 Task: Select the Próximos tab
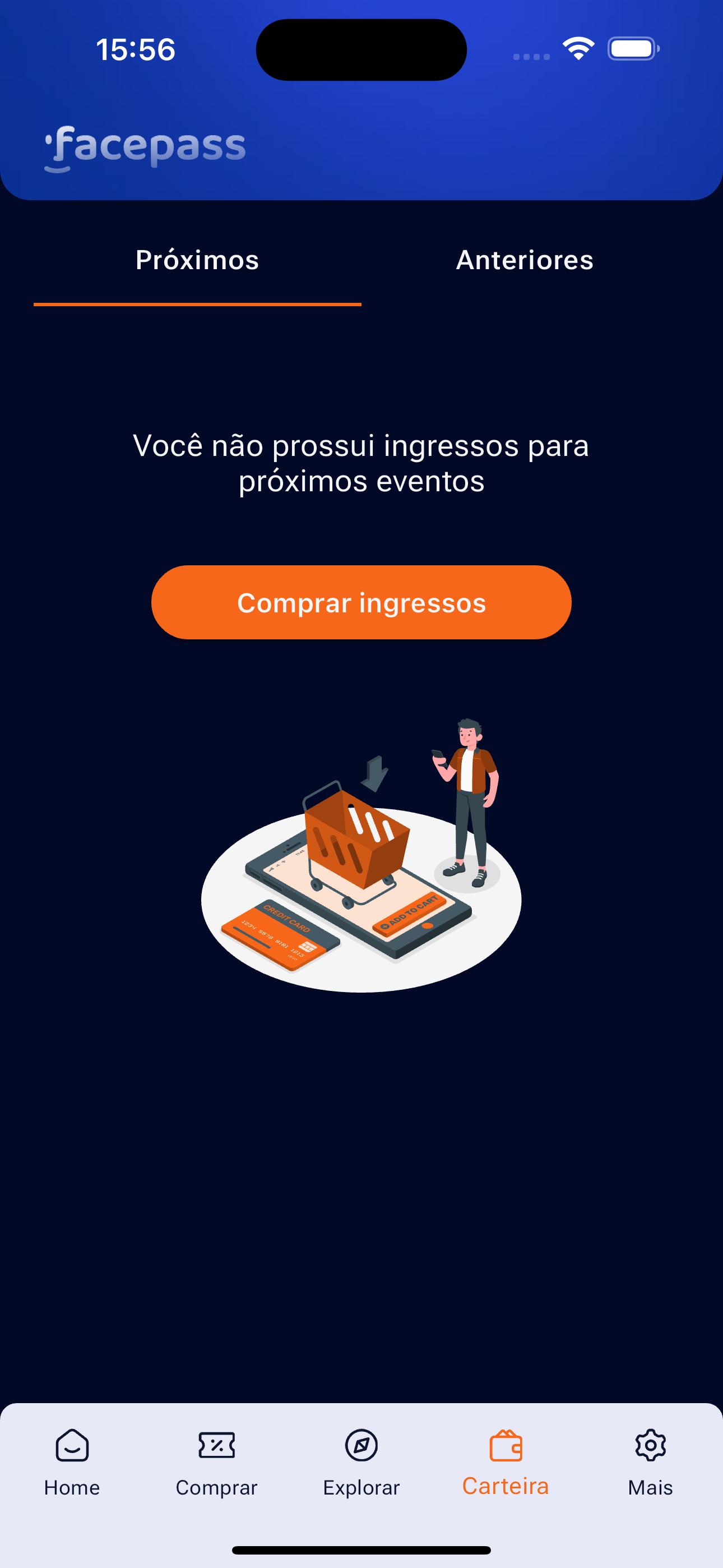pos(197,261)
